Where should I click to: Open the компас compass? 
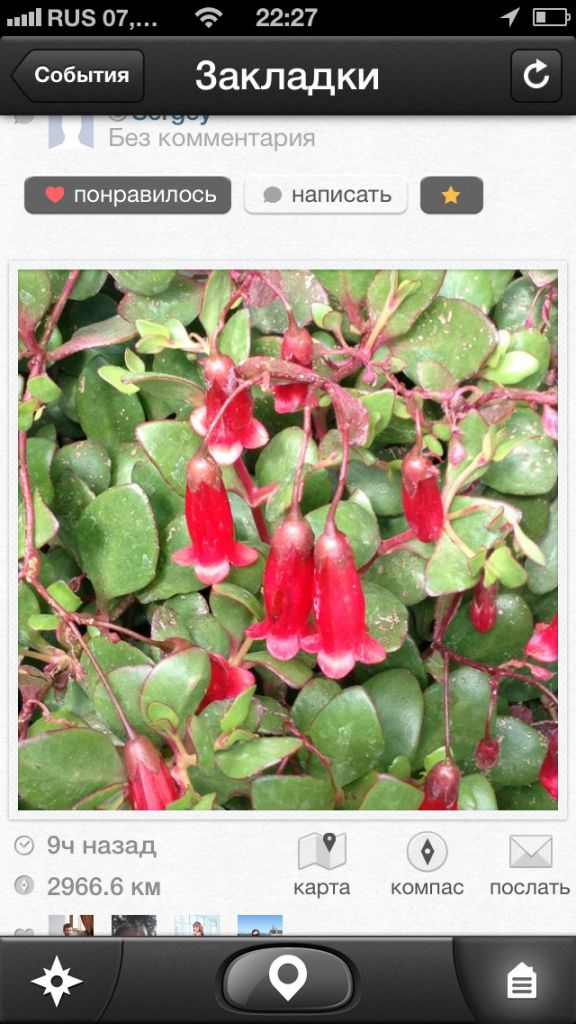[x=427, y=864]
